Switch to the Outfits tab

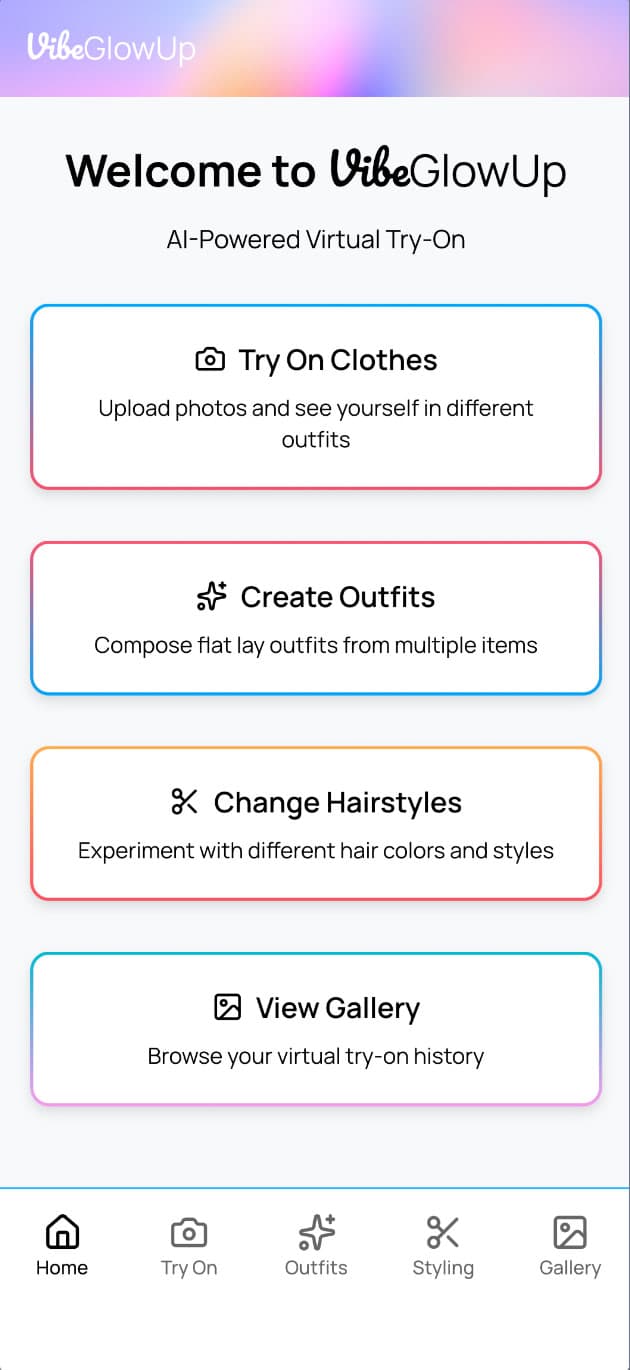coord(316,1245)
